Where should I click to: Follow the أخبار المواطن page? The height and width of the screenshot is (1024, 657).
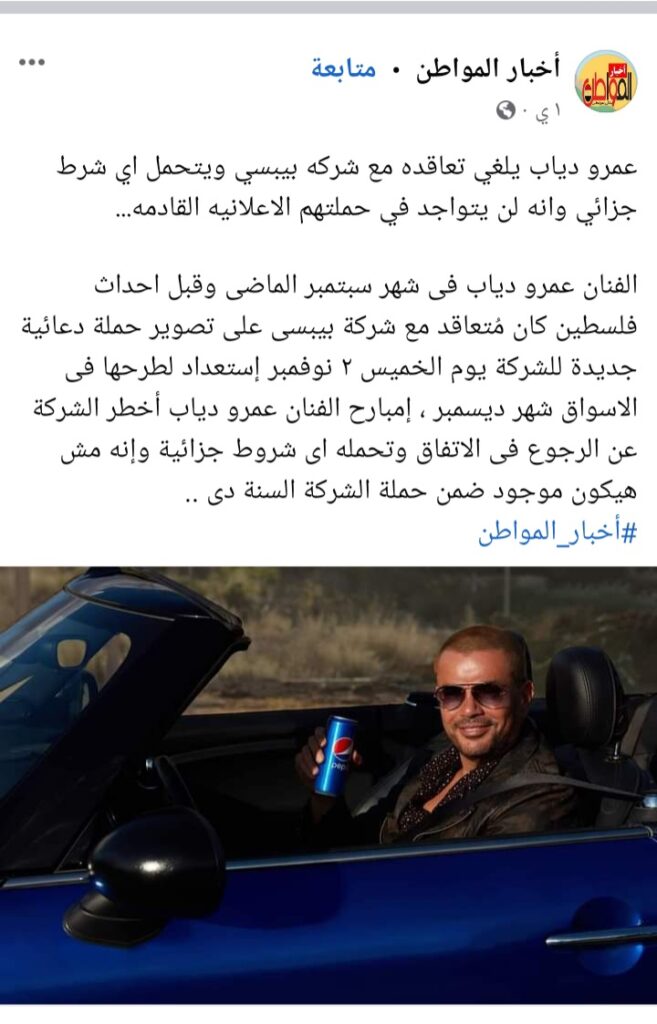(x=343, y=70)
